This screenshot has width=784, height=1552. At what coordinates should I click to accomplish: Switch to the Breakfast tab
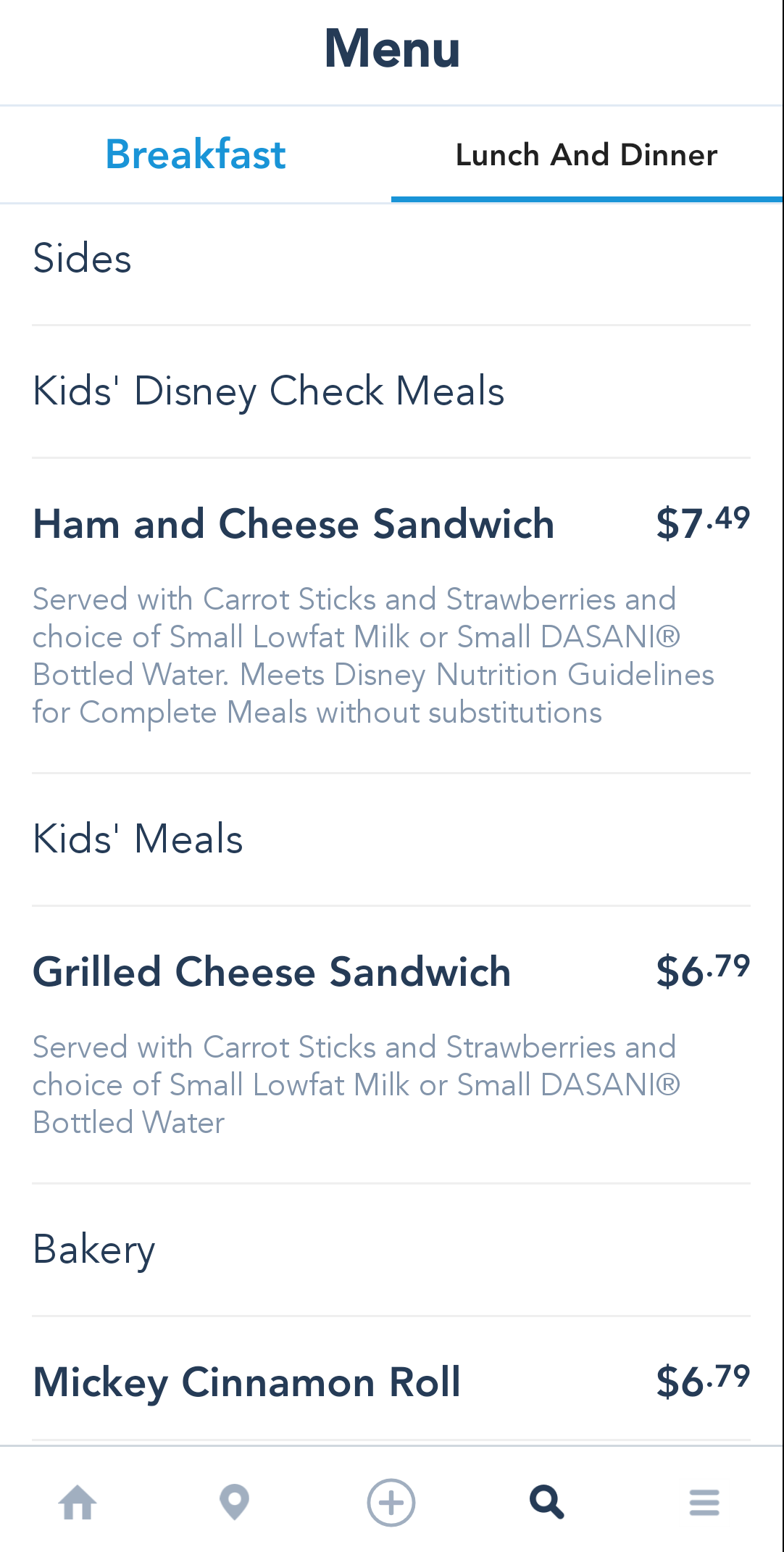[x=196, y=154]
